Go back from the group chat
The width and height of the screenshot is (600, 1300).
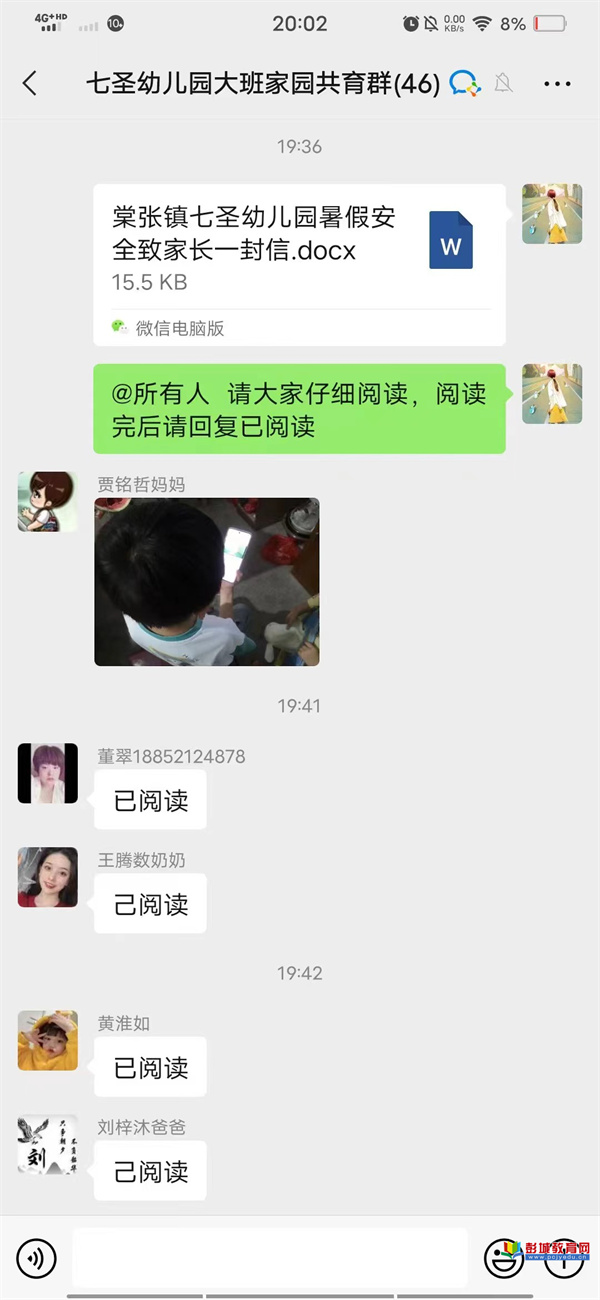(x=30, y=84)
